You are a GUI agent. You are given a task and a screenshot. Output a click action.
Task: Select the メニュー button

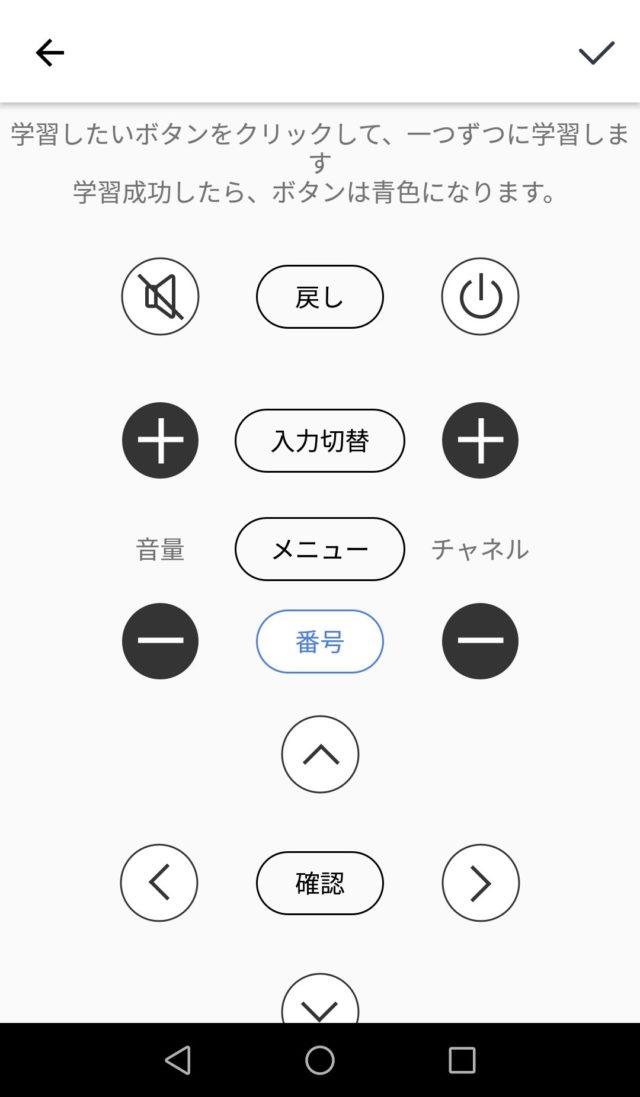(320, 549)
